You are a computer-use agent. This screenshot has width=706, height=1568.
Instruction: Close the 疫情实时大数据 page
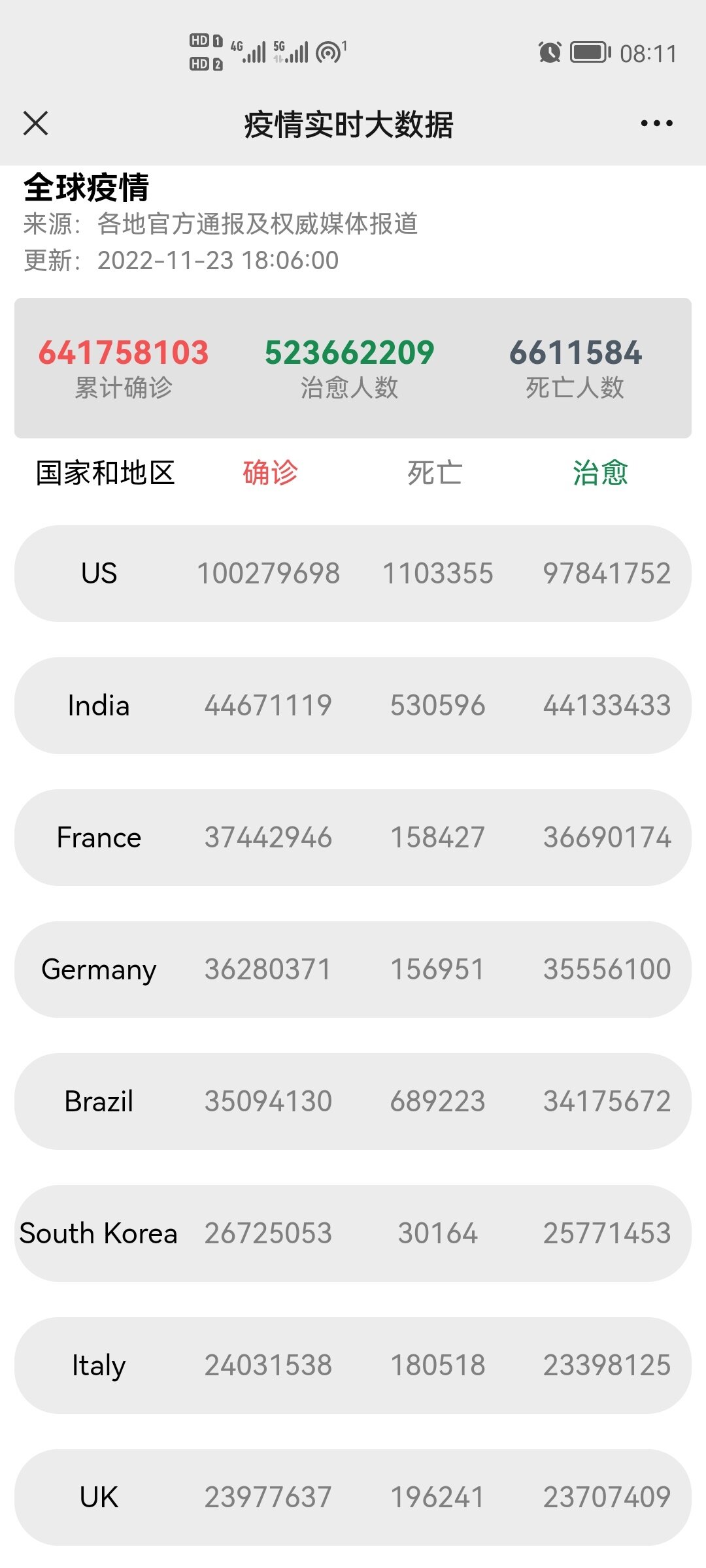[36, 123]
